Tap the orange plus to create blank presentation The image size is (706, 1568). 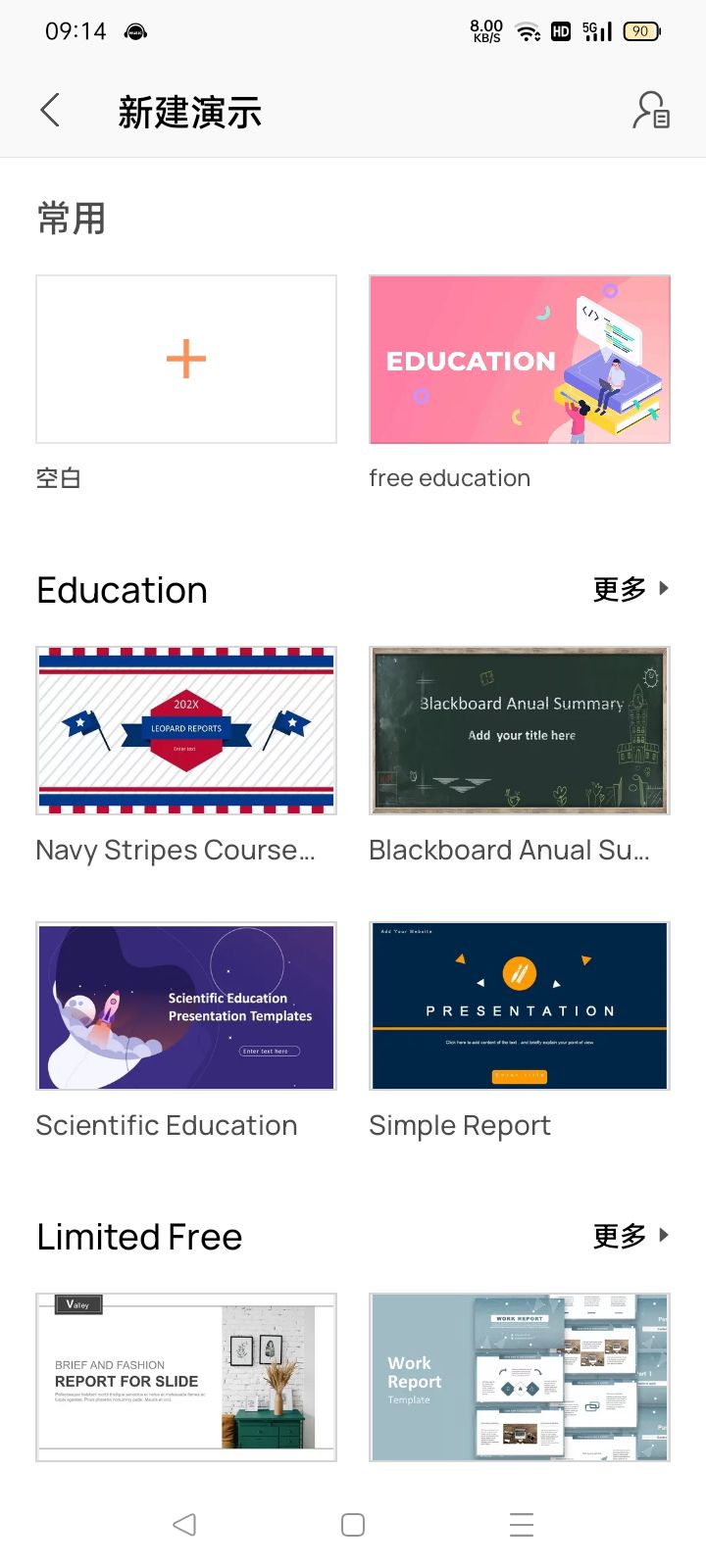(185, 359)
